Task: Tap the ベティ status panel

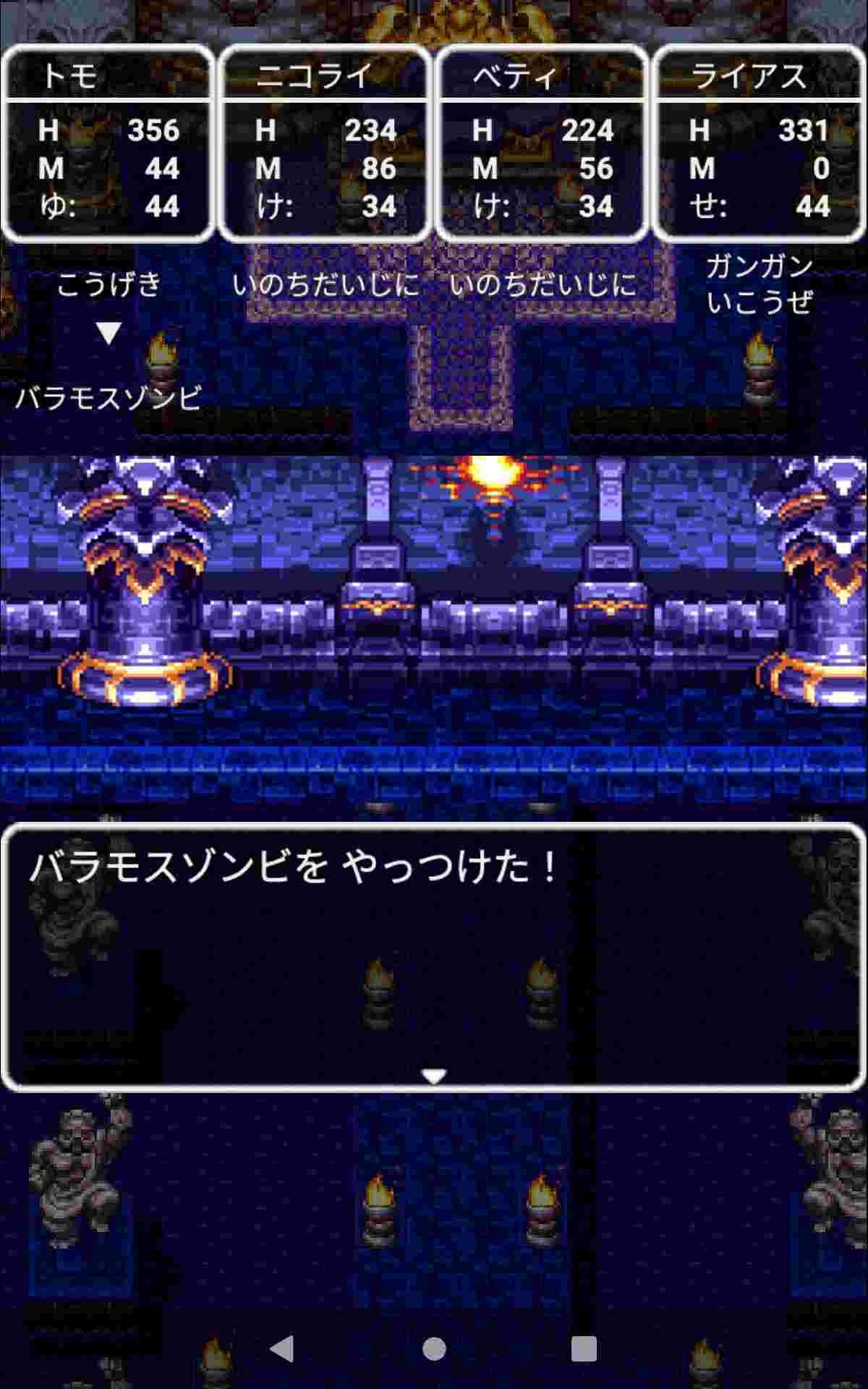Action: pos(542,143)
